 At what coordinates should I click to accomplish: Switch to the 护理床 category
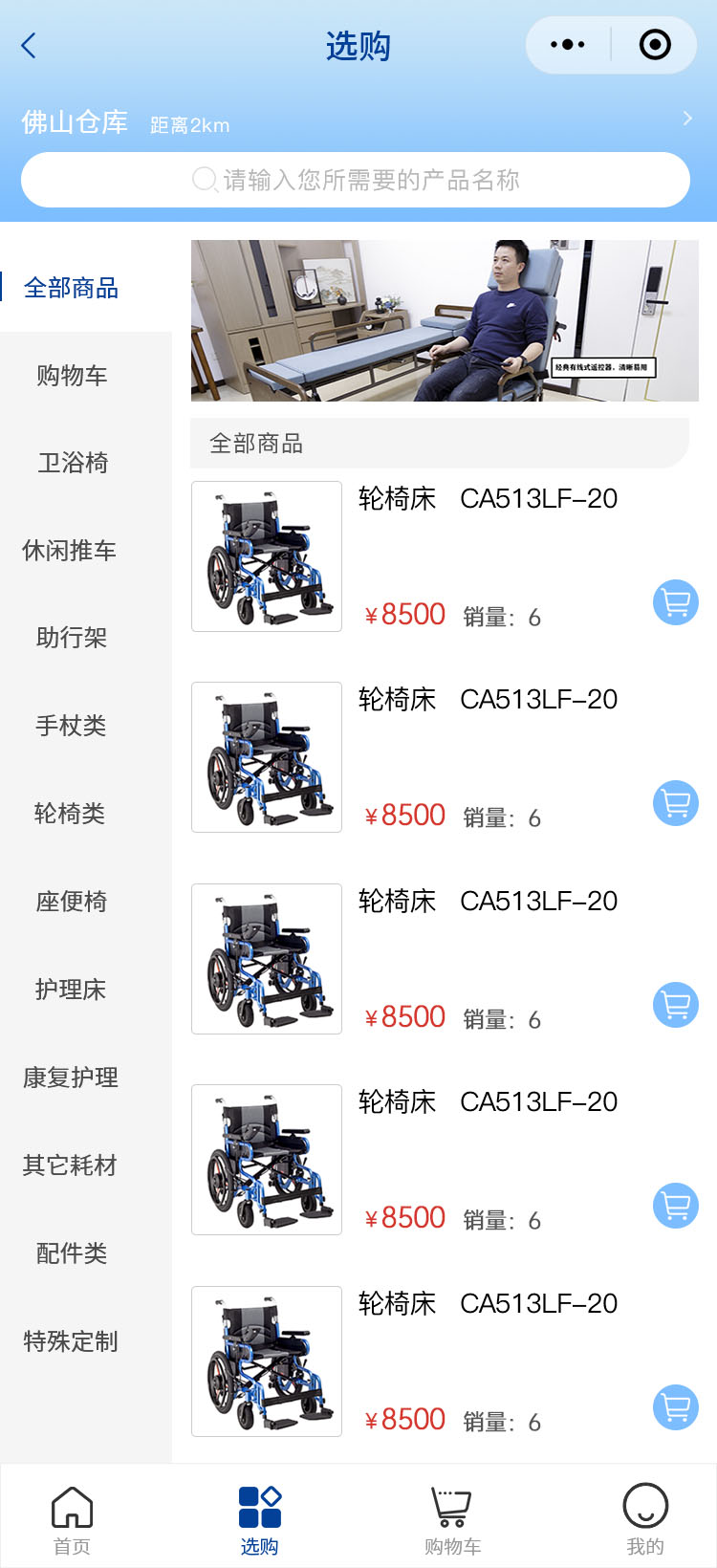[x=71, y=990]
